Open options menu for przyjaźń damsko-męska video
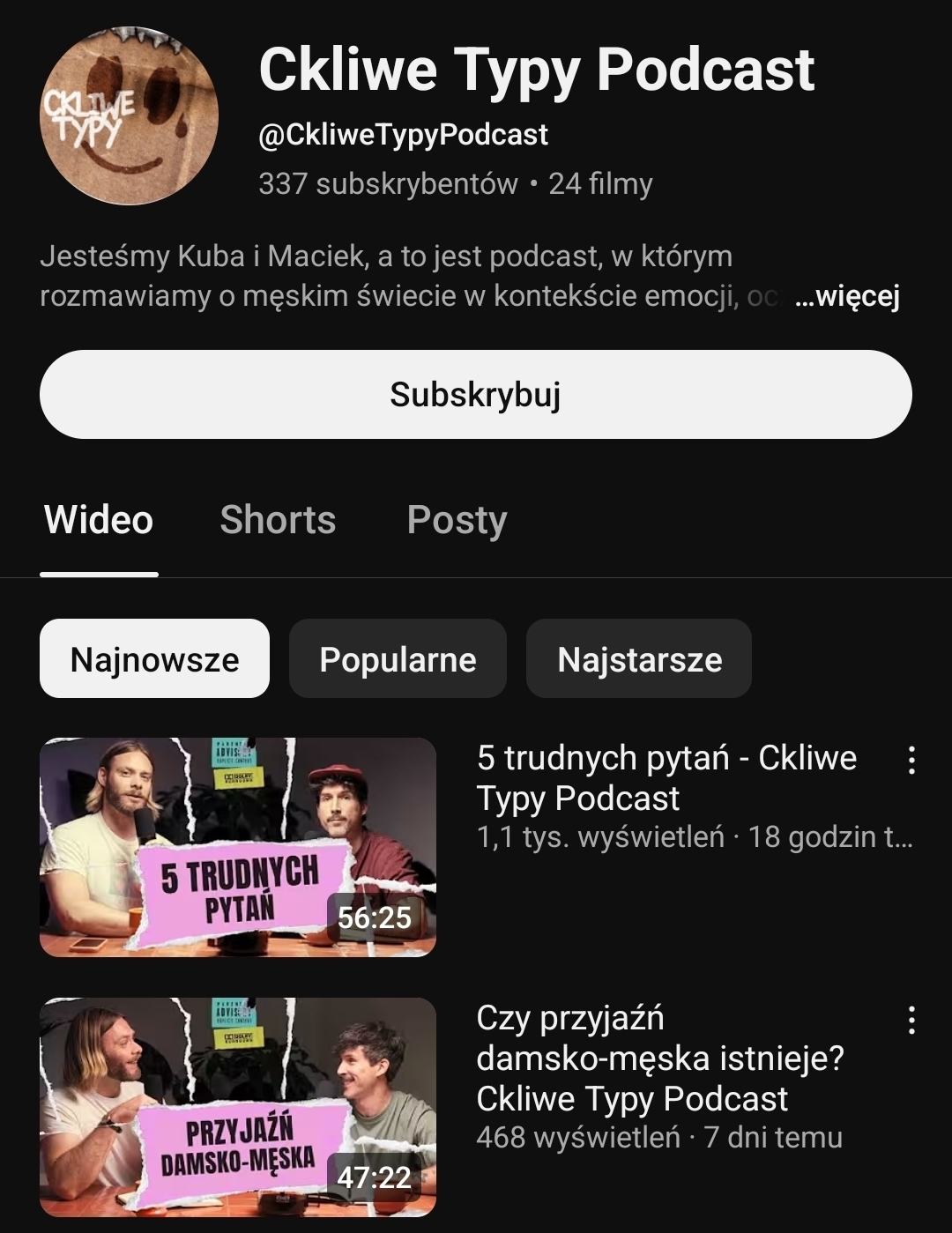Image resolution: width=952 pixels, height=1233 pixels. (x=911, y=1020)
